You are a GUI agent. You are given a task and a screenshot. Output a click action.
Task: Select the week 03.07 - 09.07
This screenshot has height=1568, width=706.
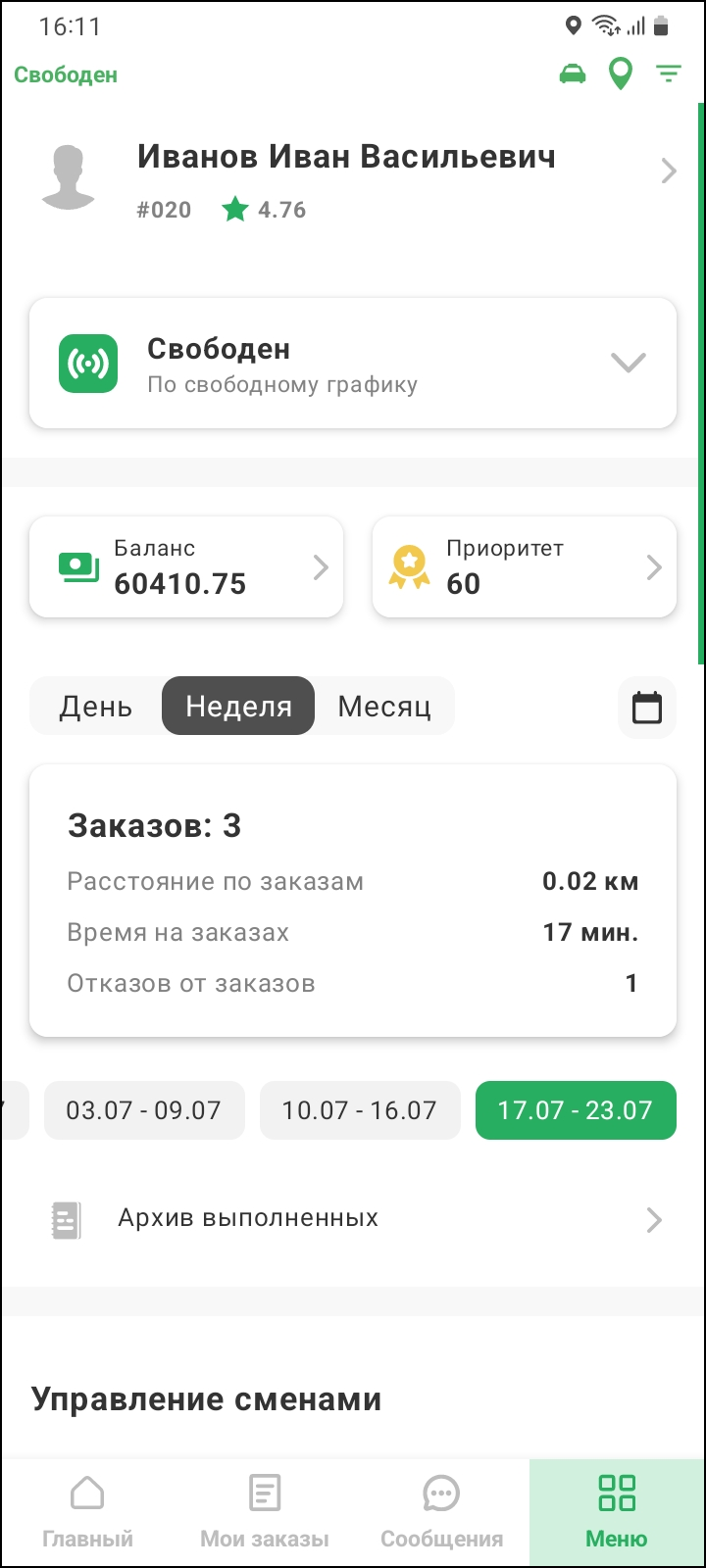144,1110
